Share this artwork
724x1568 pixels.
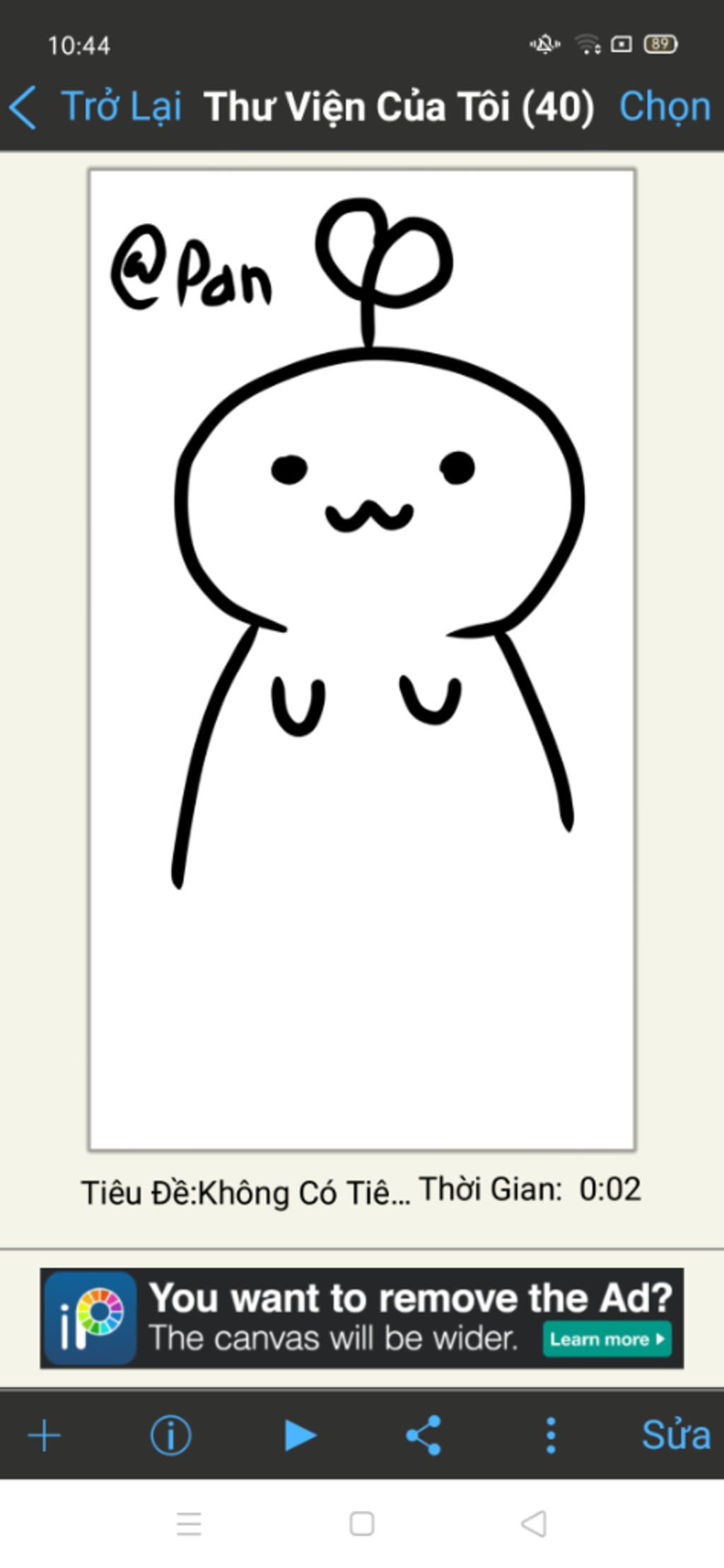tap(424, 1436)
